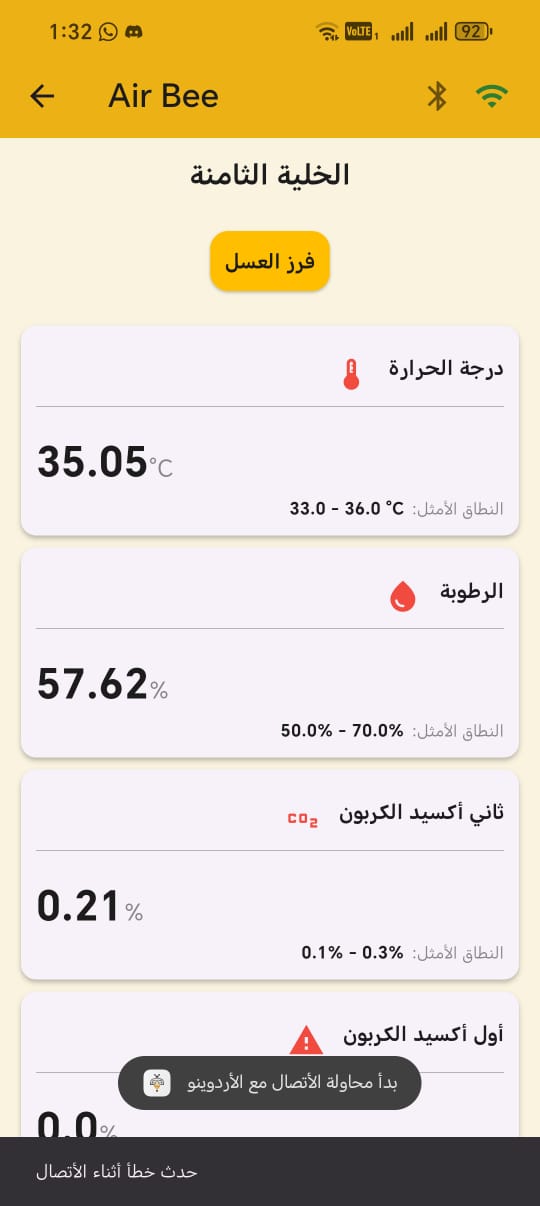The image size is (540, 1206).
Task: Go back using the app bar arrow
Action: [42, 96]
